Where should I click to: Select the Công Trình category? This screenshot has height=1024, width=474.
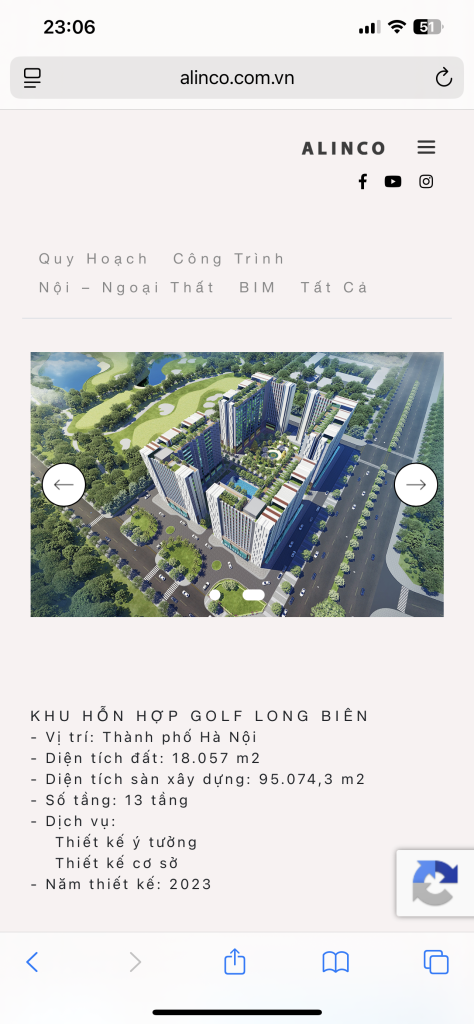229,259
